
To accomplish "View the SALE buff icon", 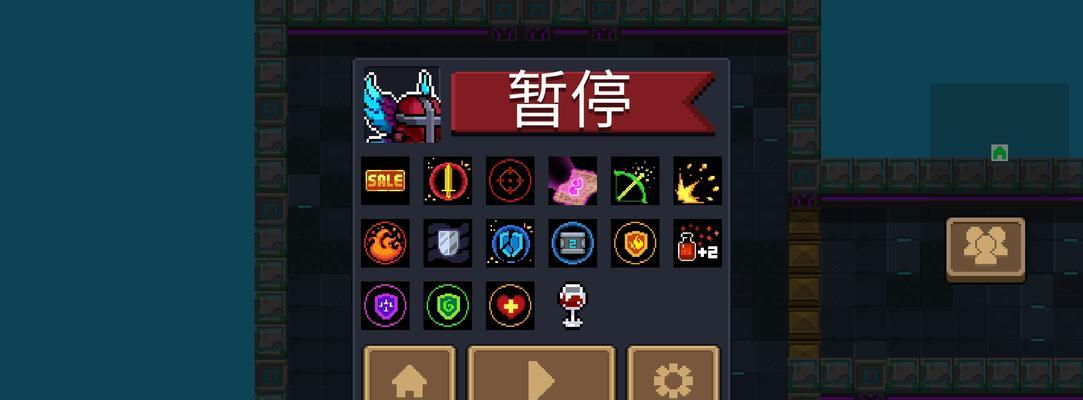I will click(385, 181).
